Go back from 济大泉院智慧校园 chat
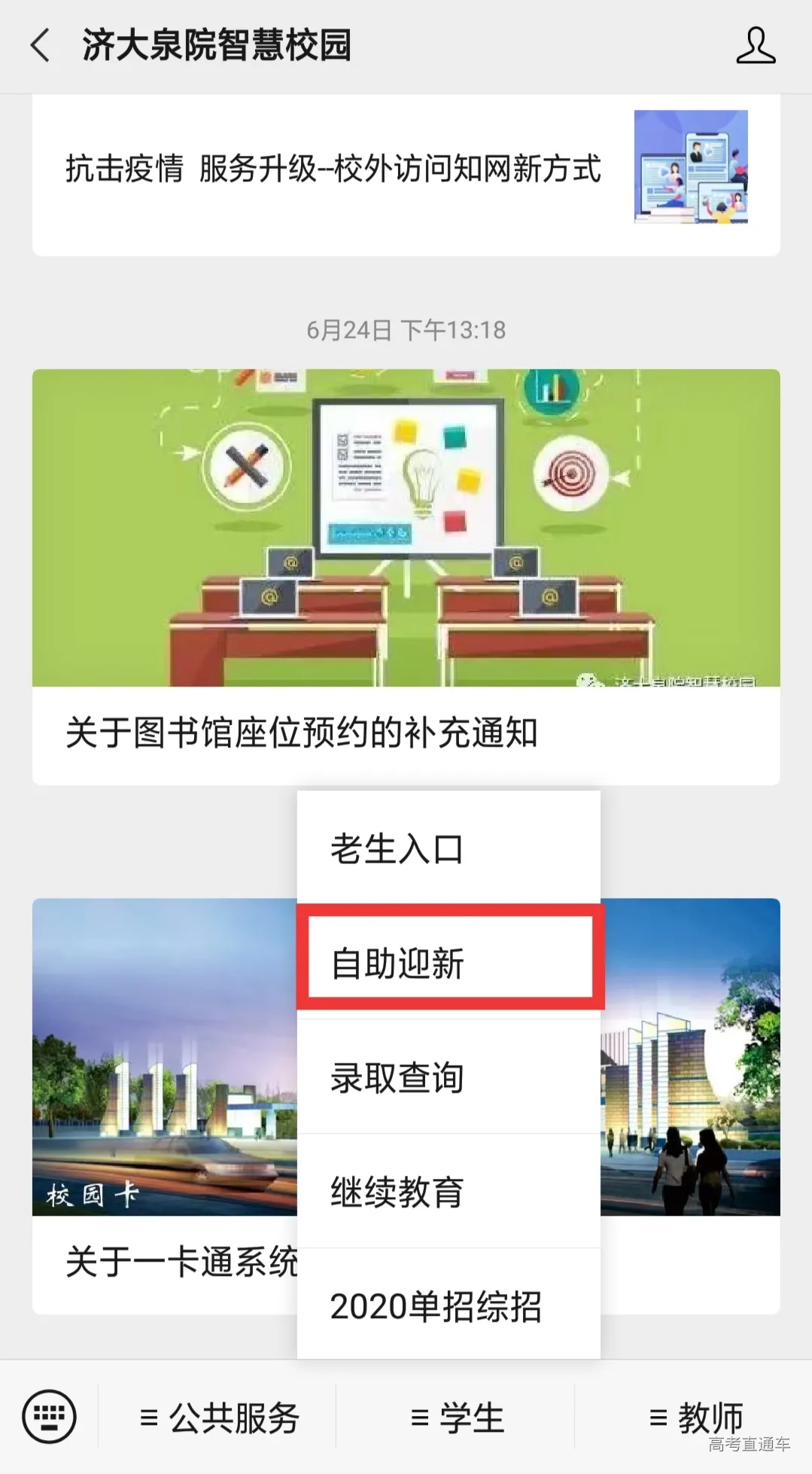The width and height of the screenshot is (812, 1474). tap(41, 45)
